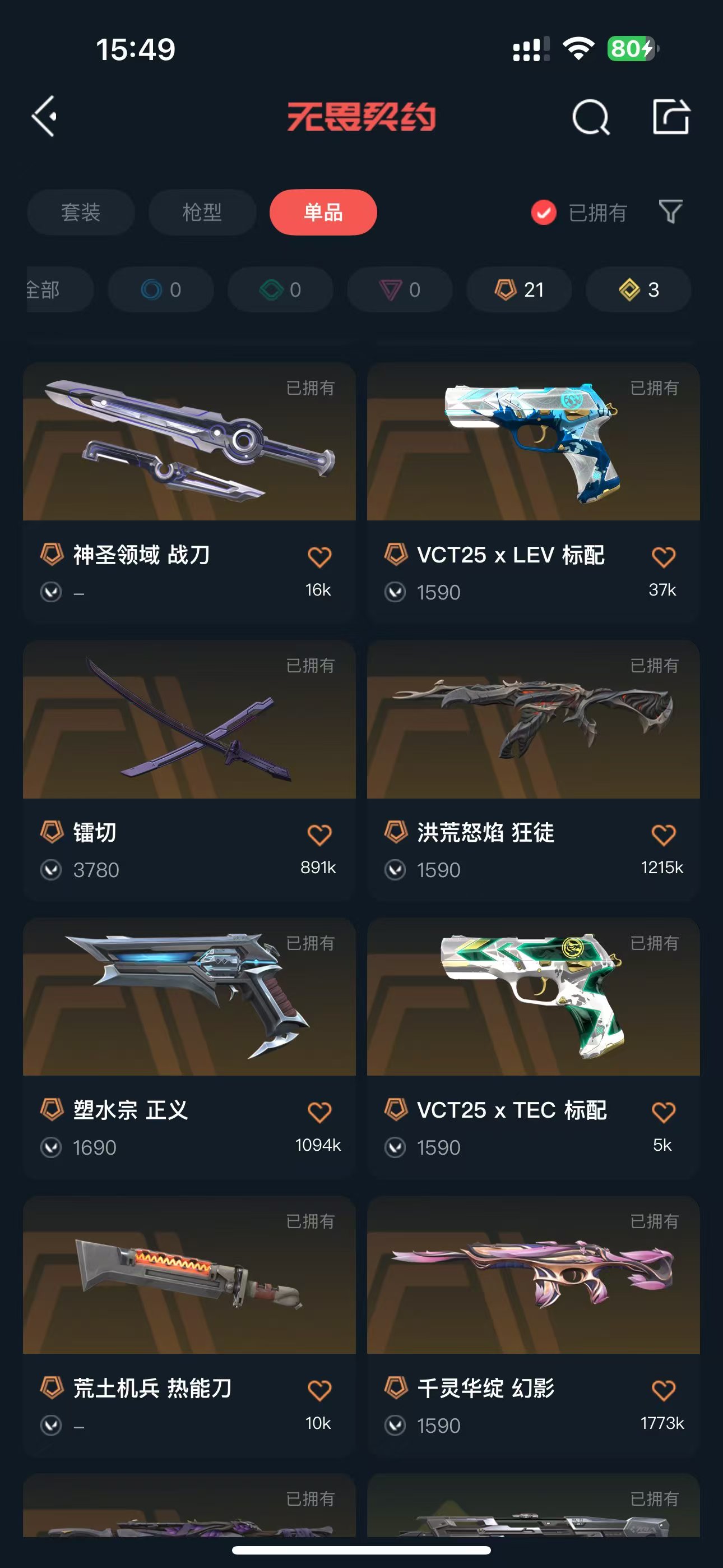Switch to the 枪型 tab
Image resolution: width=723 pixels, height=1568 pixels.
pyautogui.click(x=202, y=212)
